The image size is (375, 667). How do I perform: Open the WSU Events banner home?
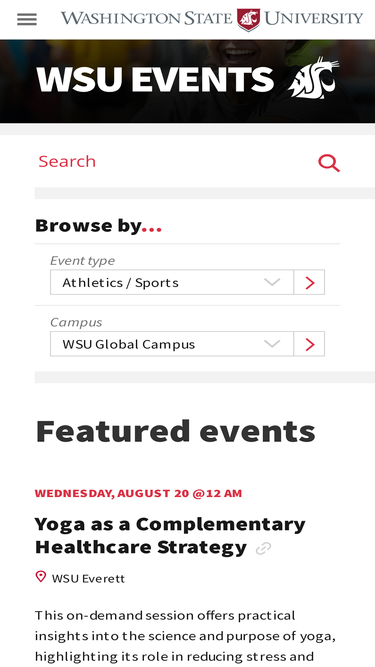[187, 79]
